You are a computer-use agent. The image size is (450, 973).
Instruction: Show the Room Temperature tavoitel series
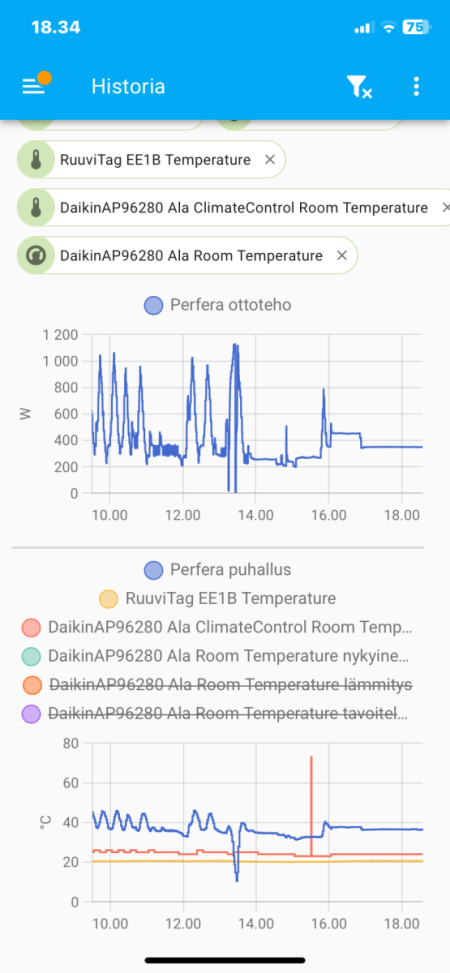click(214, 714)
